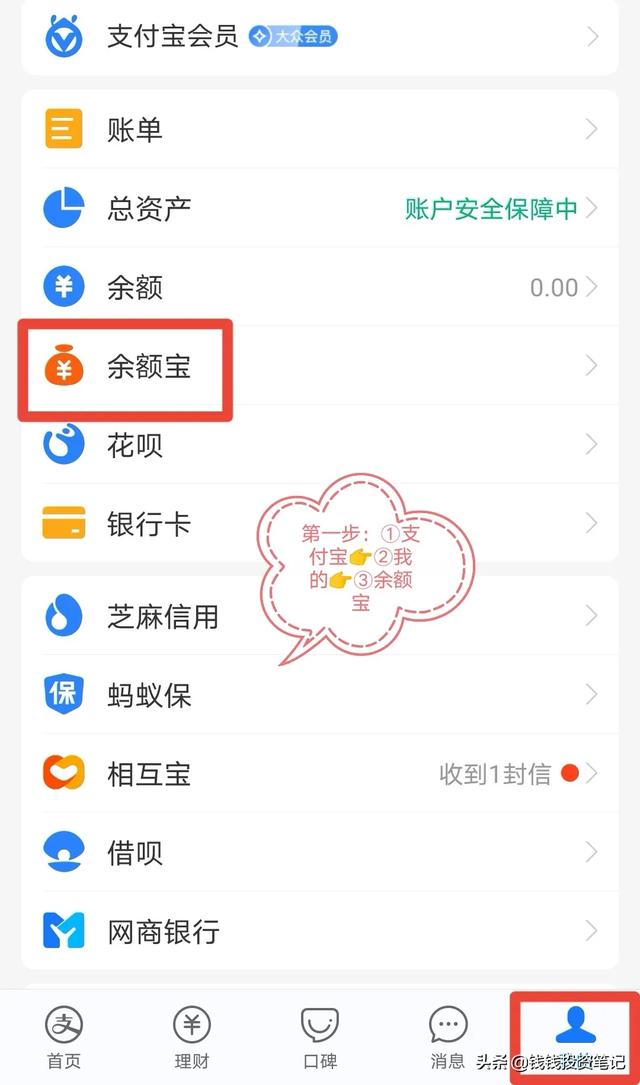Go to the 口碑 tab
Image resolution: width=640 pixels, height=1085 pixels.
[320, 1037]
